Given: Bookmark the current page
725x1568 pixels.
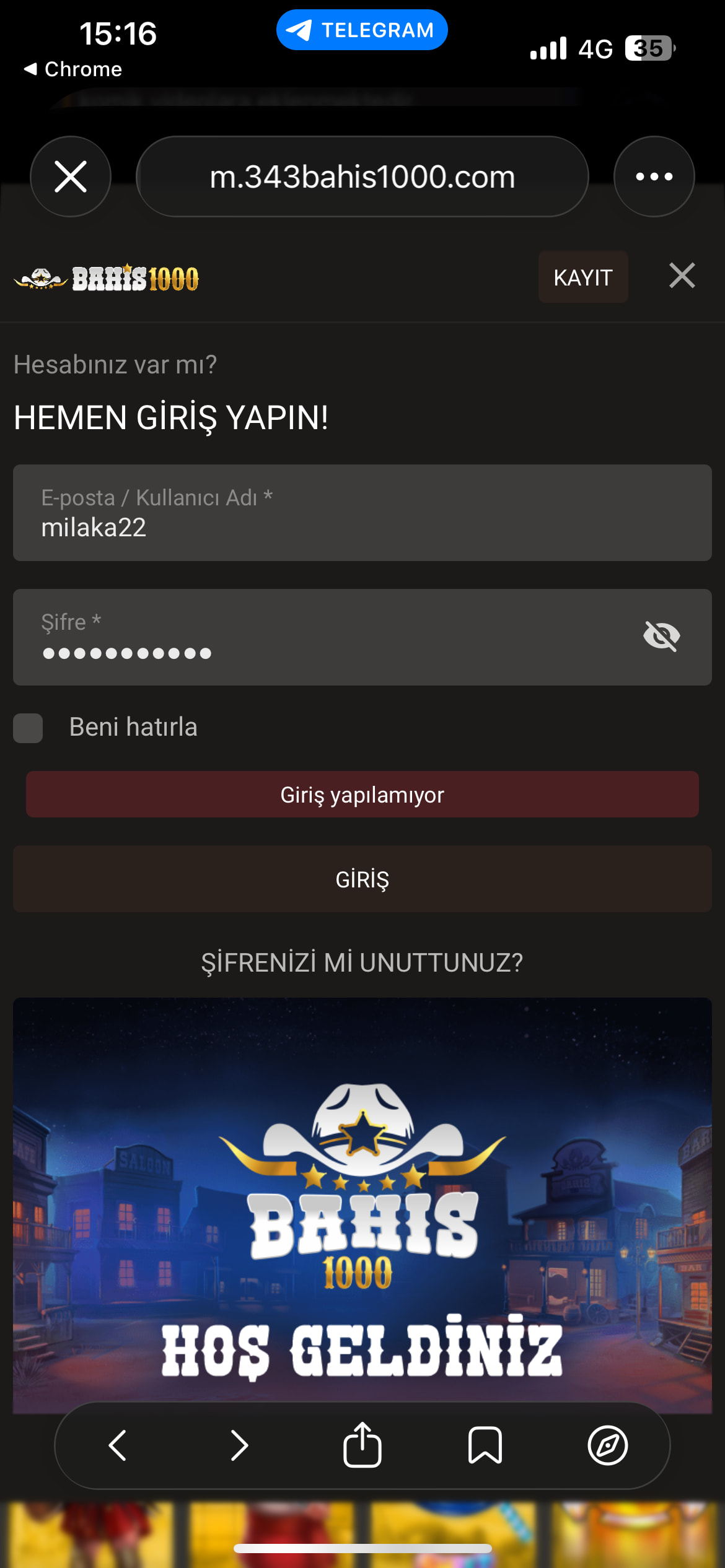Looking at the screenshot, I should (x=485, y=1445).
